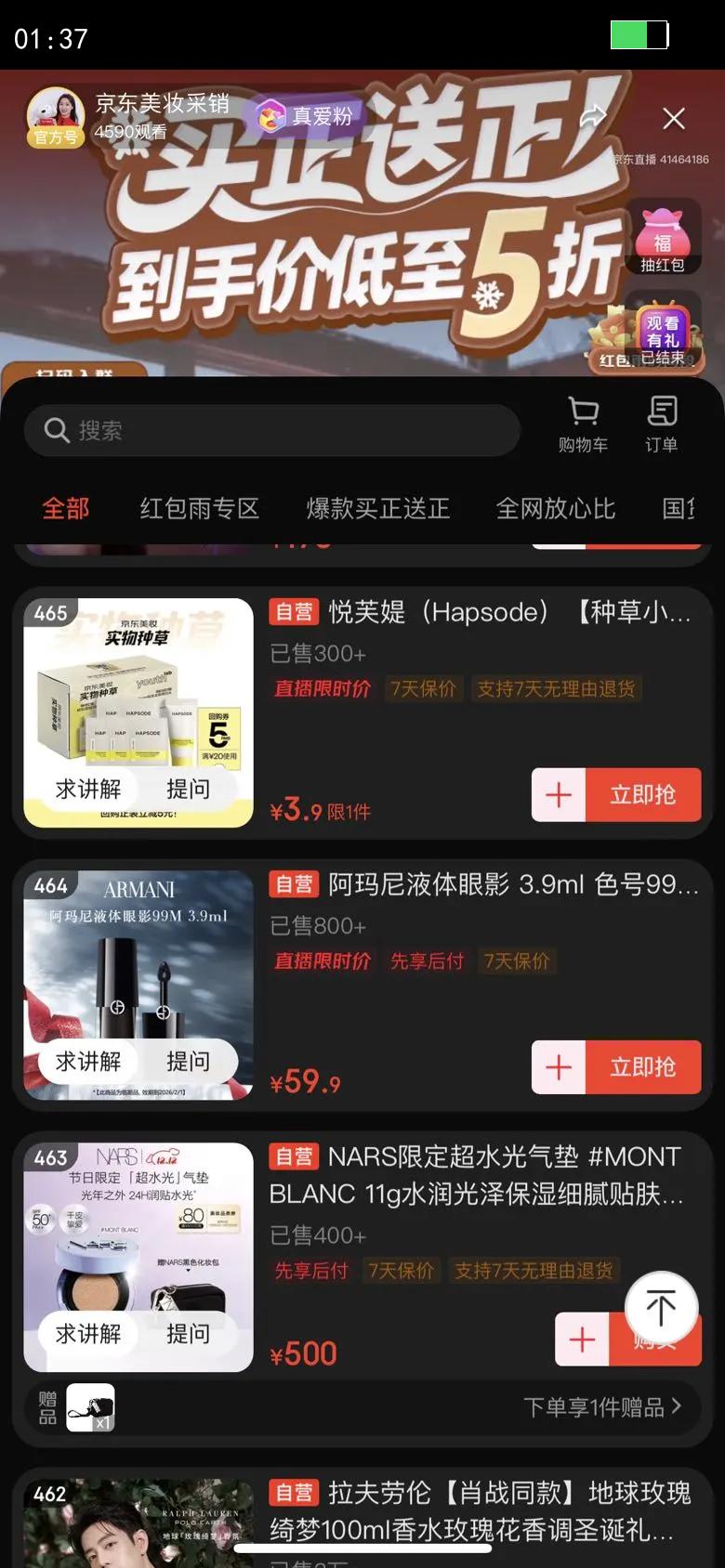Image resolution: width=725 pixels, height=1568 pixels.
Task: Open the 京东美妆采销 host profile
Action: (161, 104)
